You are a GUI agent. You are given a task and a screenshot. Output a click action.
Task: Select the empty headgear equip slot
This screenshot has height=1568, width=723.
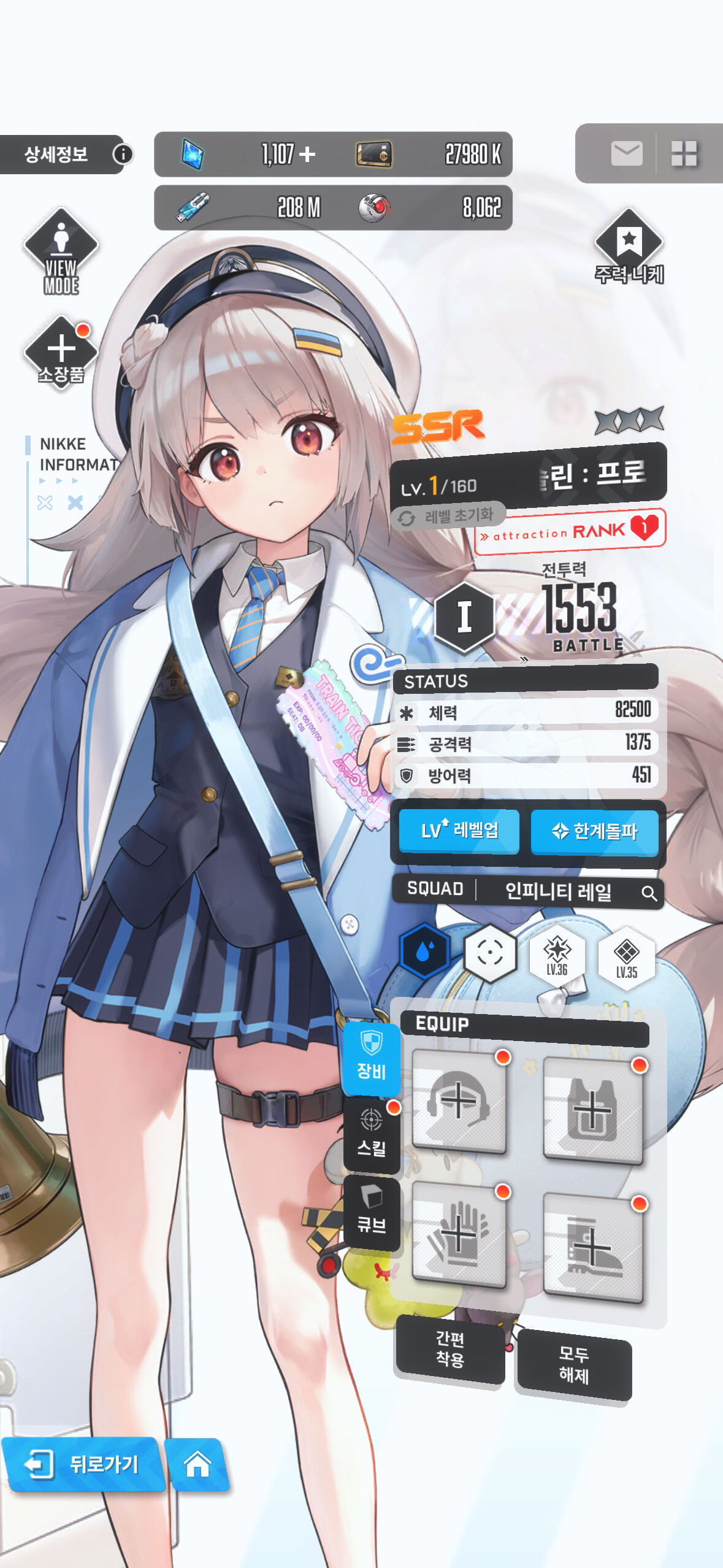tap(459, 1101)
